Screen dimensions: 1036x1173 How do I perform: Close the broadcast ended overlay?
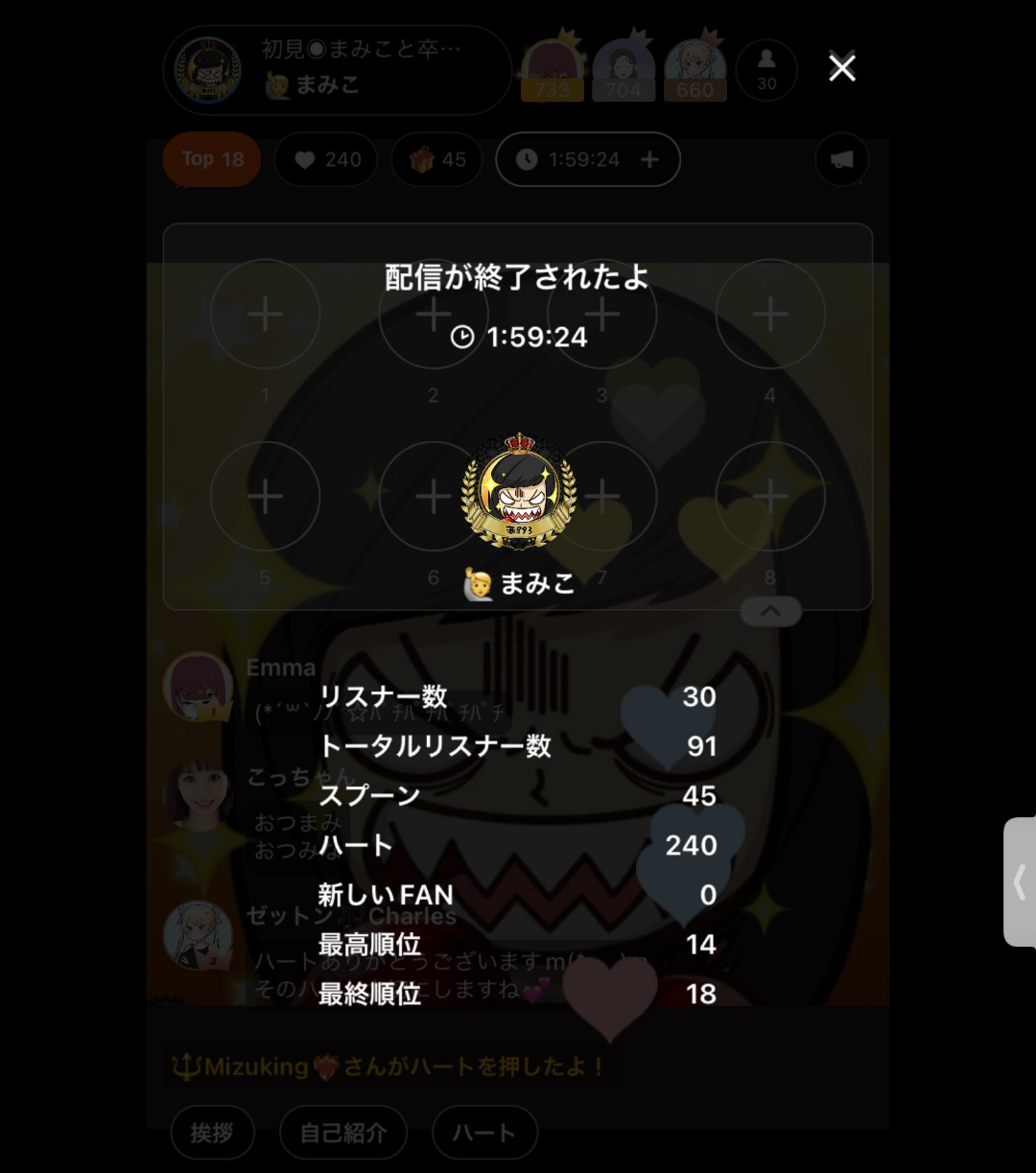pyautogui.click(x=841, y=68)
